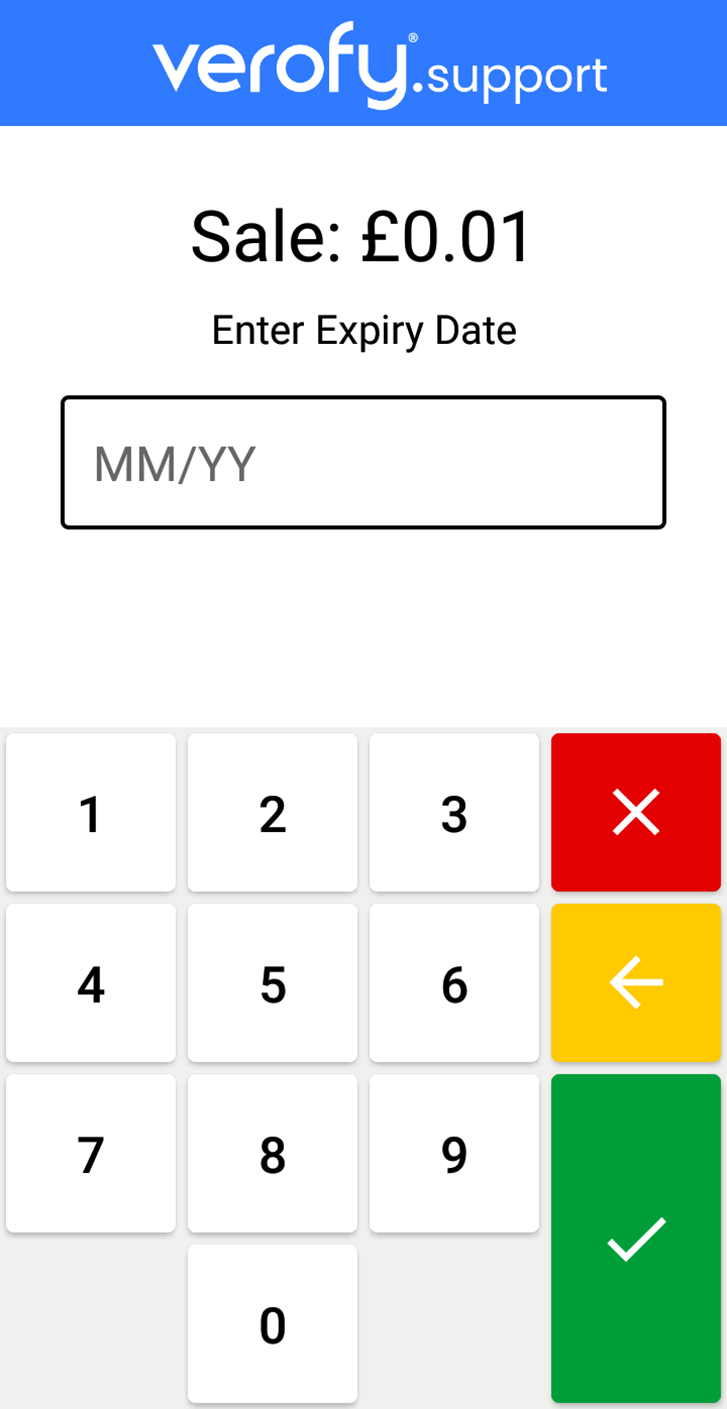Cancel the sale with the red X
The image size is (727, 1409).
[636, 812]
